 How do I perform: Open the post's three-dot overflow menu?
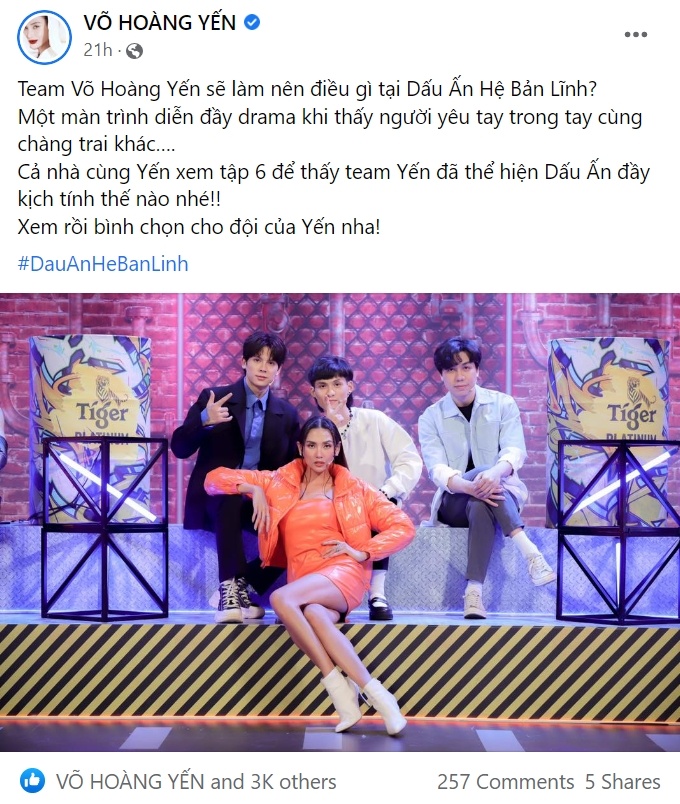636,35
